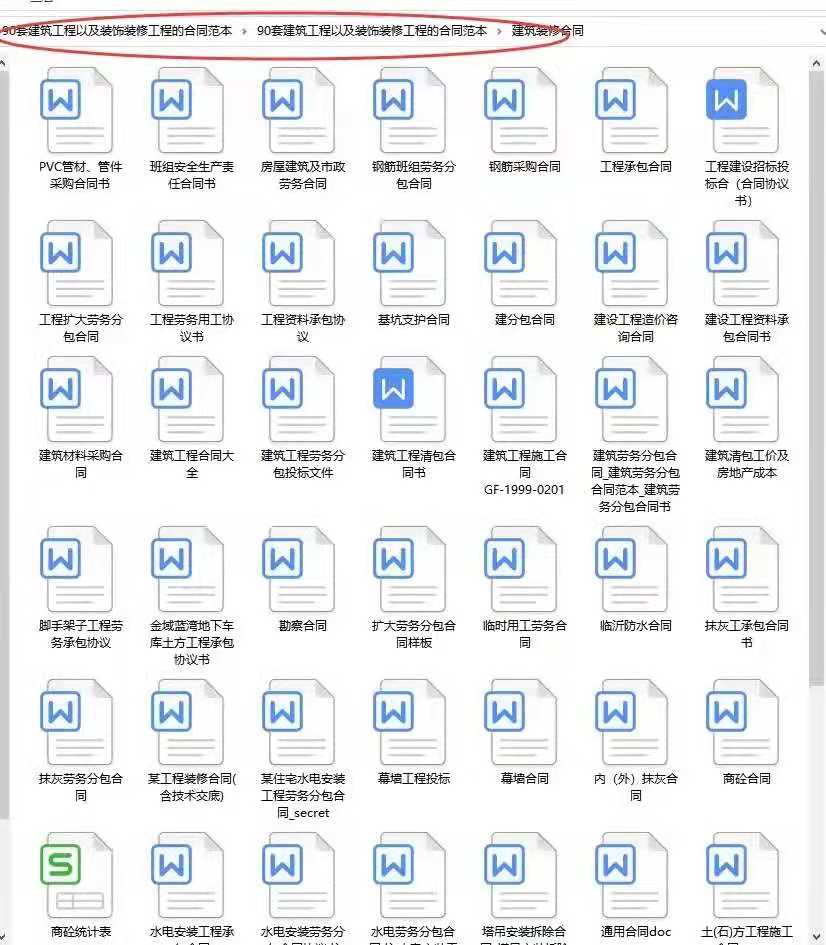Open the 基坑支护合同 document

[x=411, y=262]
